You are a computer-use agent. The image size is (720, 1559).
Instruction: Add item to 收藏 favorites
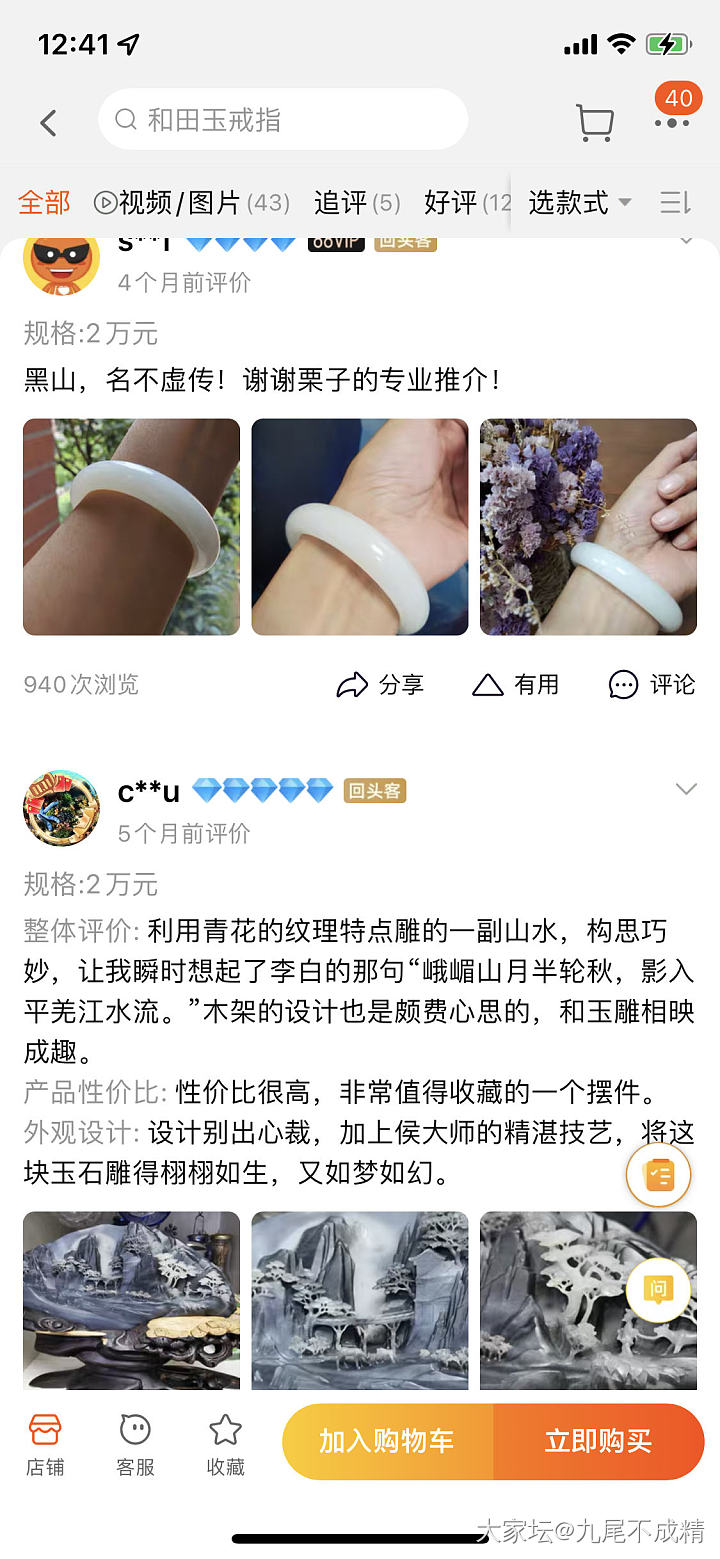coord(225,1443)
